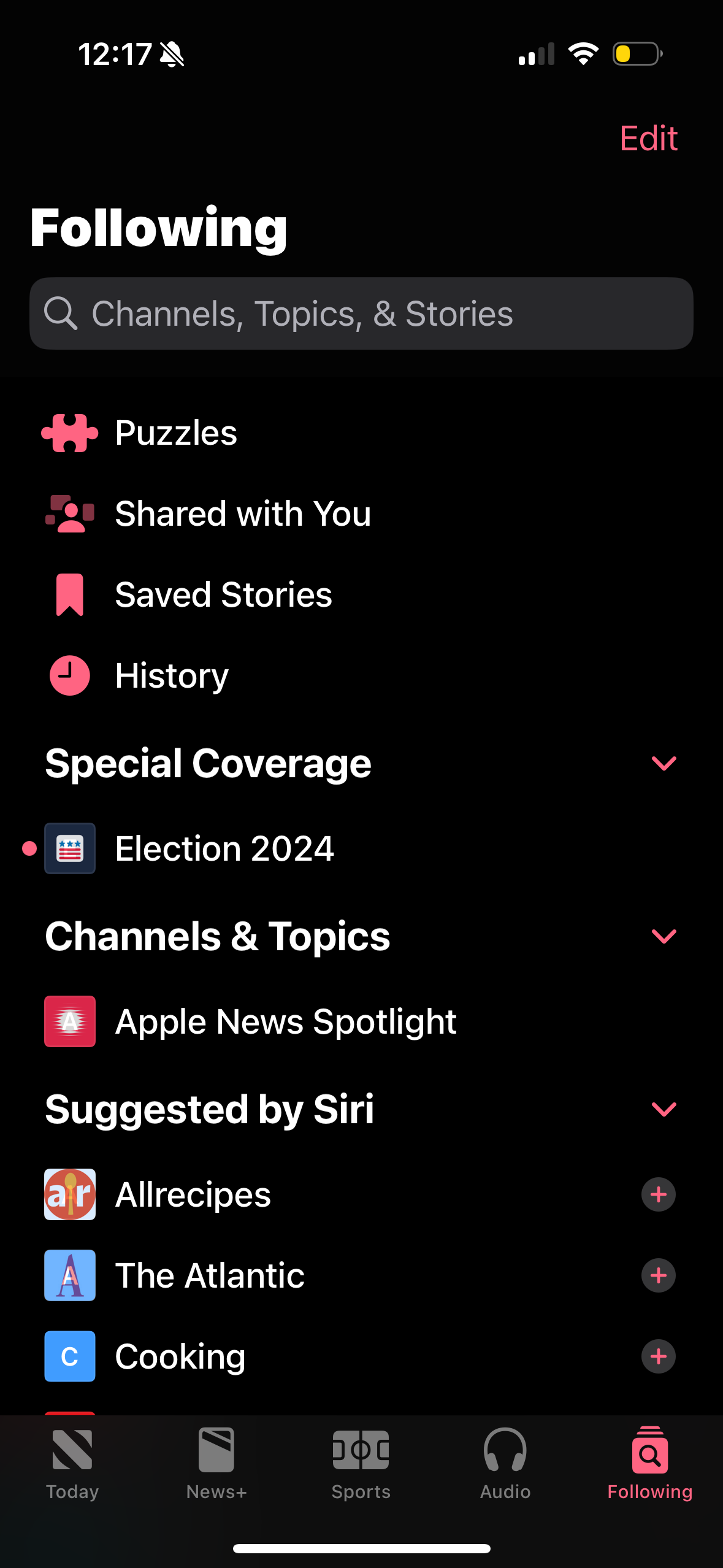Screen dimensions: 723x1568
Task: Collapse the Channels & Topics section
Action: coord(663,936)
